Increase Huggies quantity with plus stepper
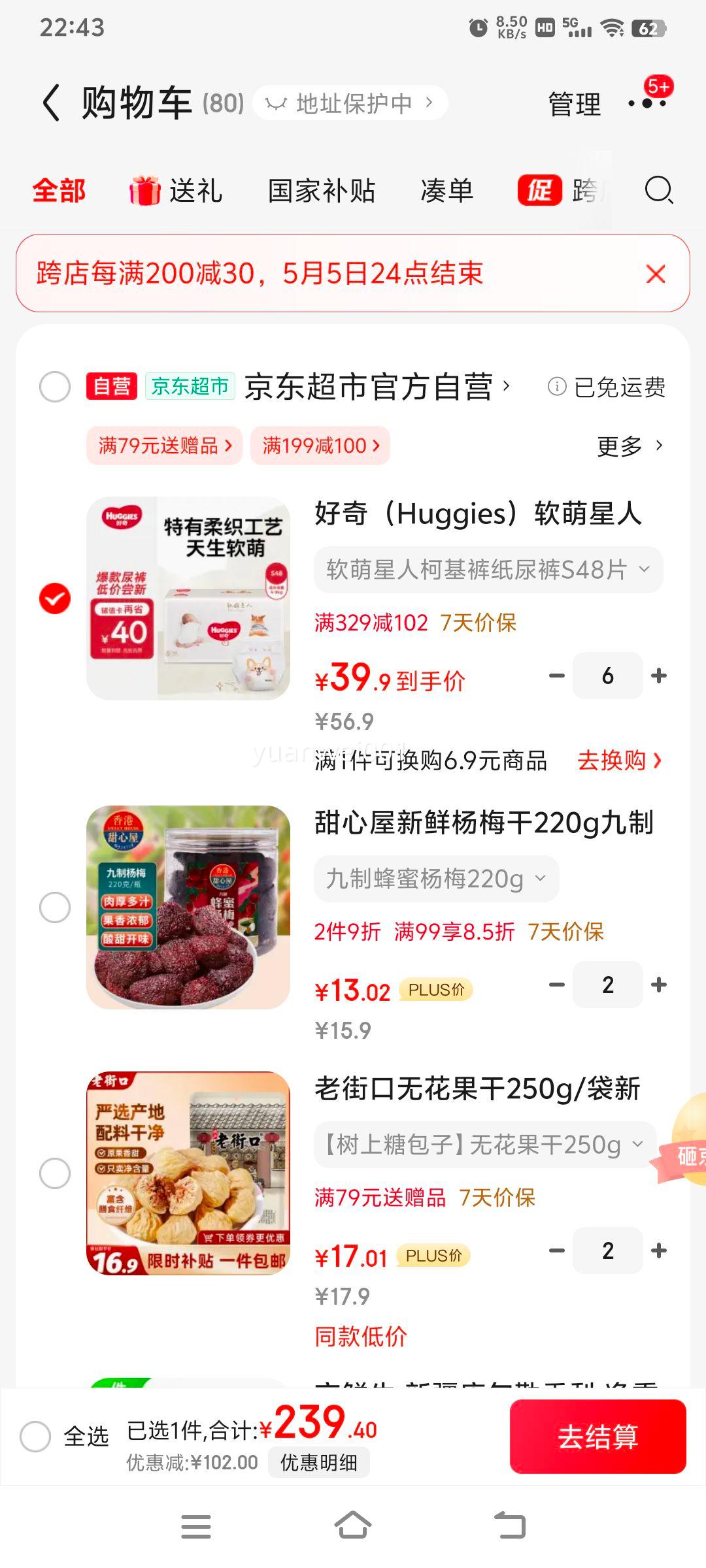This screenshot has width=706, height=1568. tap(659, 676)
